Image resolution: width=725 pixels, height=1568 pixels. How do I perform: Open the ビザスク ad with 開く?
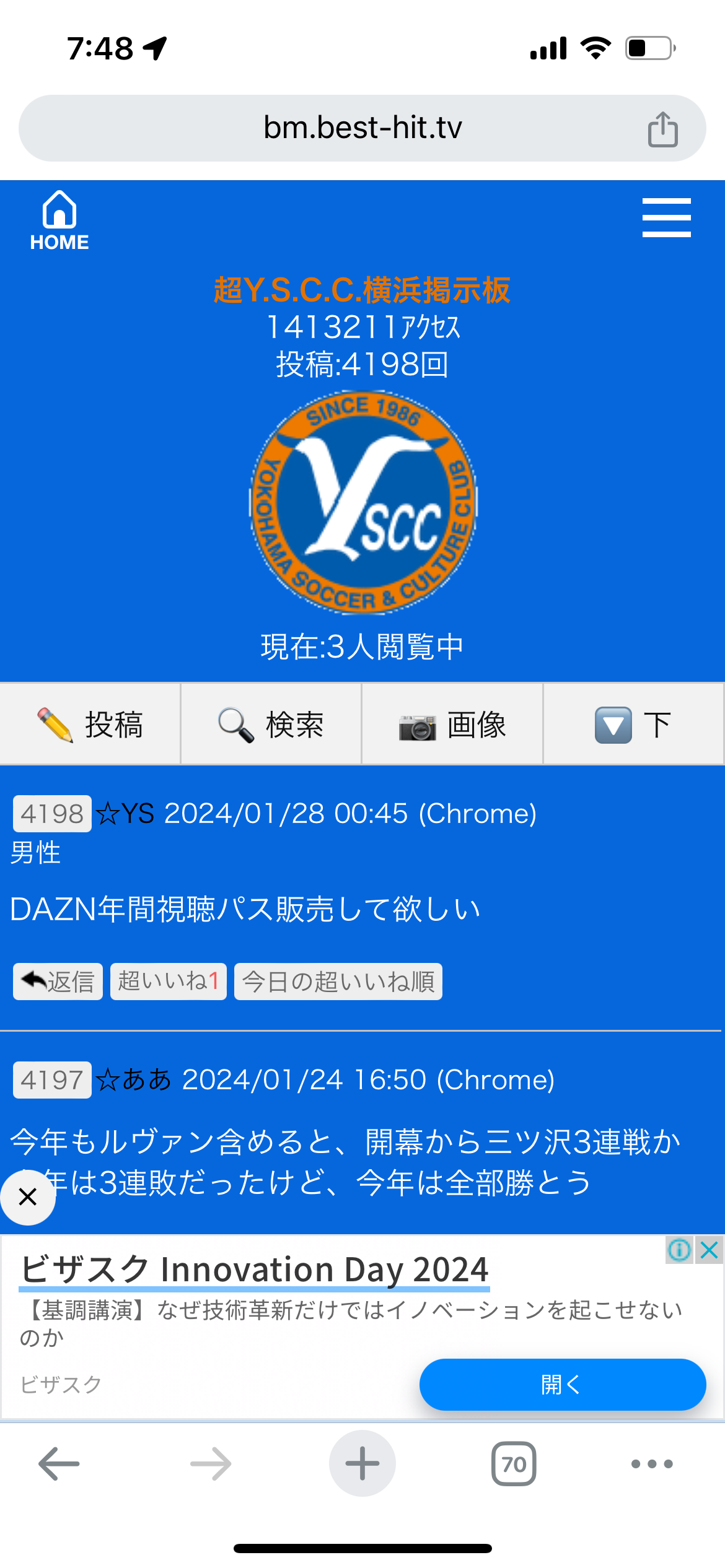tap(562, 1385)
